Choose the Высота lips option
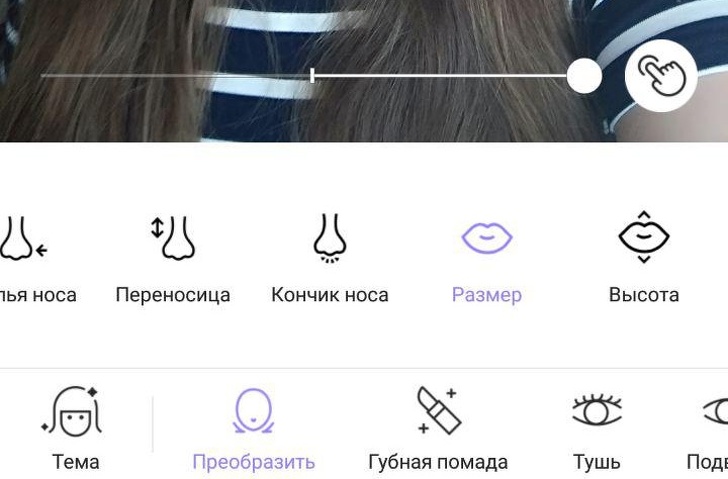The image size is (728, 479). coord(643,258)
